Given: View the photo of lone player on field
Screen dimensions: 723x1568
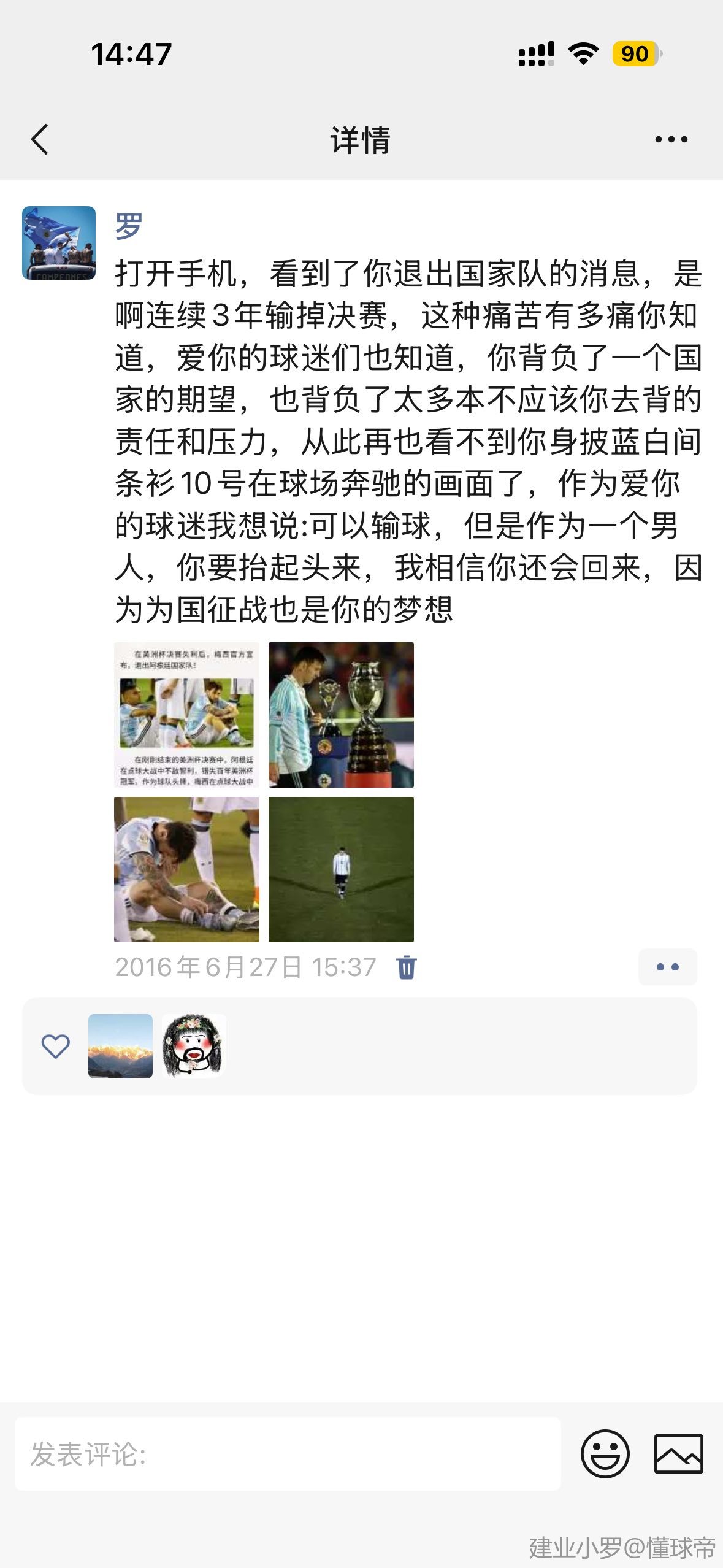Looking at the screenshot, I should 341,869.
